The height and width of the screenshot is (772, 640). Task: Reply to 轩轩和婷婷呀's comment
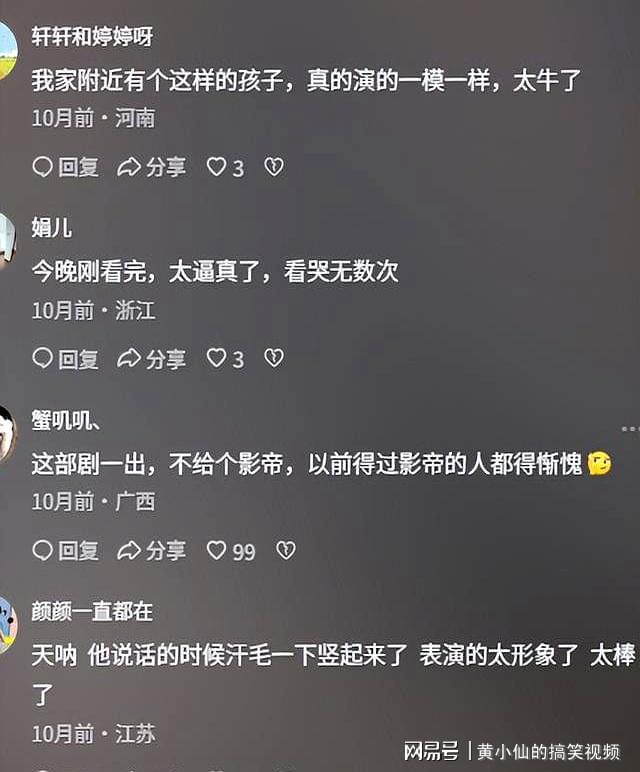[x=65, y=167]
